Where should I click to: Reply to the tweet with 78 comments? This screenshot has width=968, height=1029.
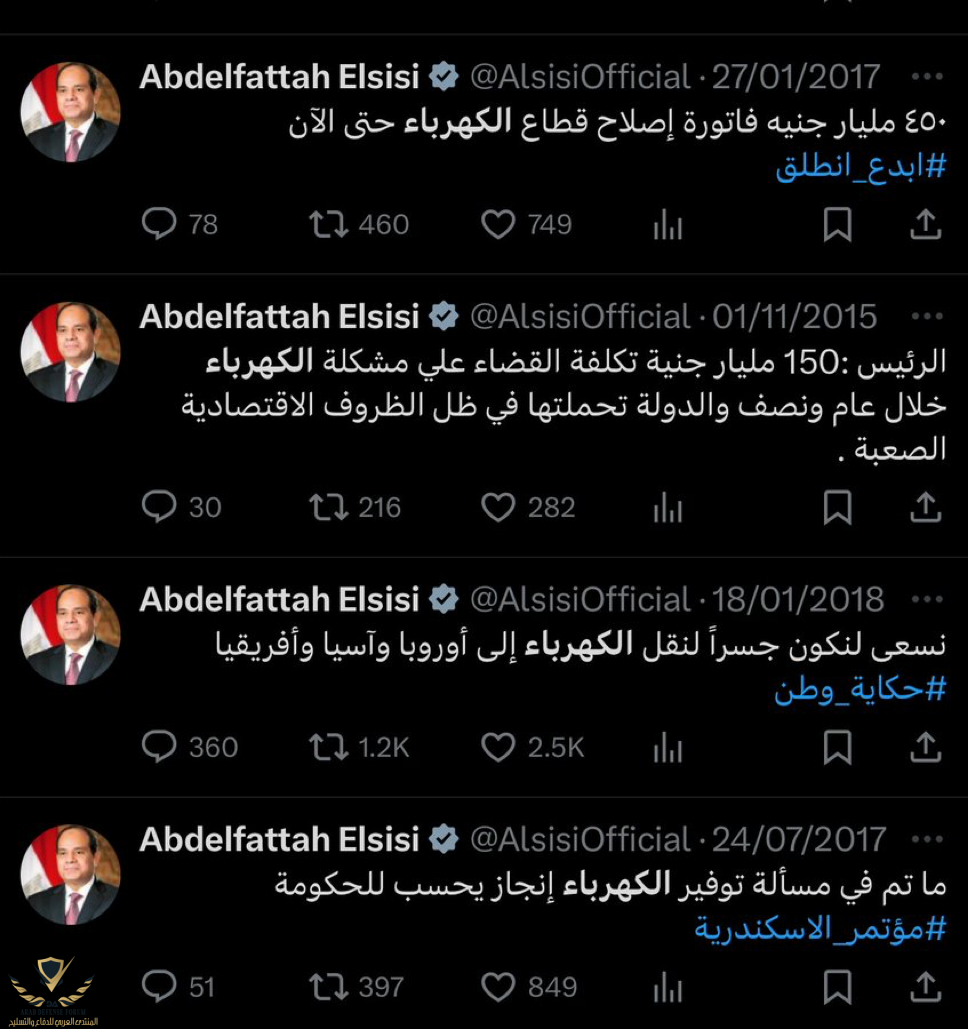pos(159,225)
